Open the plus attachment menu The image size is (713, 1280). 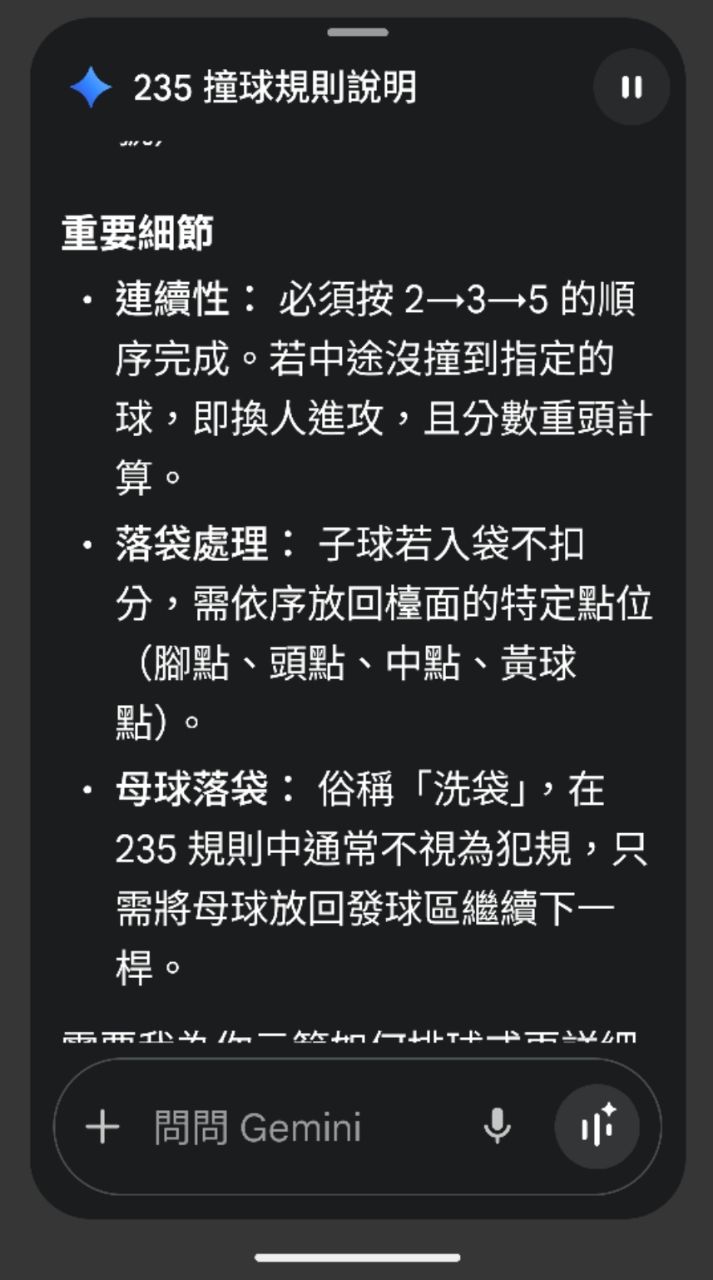click(102, 1128)
